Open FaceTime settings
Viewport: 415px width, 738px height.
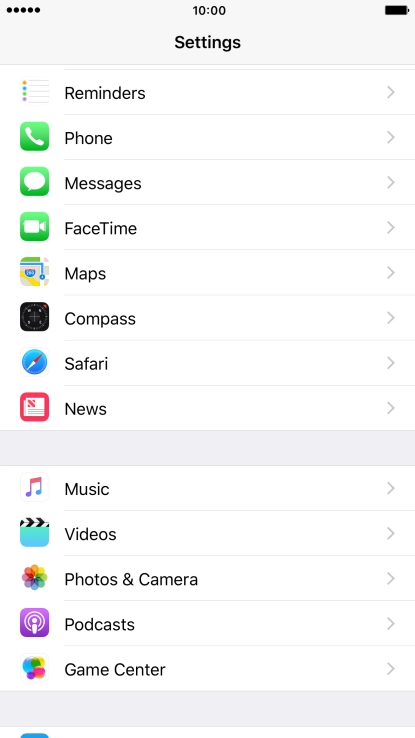tap(208, 228)
